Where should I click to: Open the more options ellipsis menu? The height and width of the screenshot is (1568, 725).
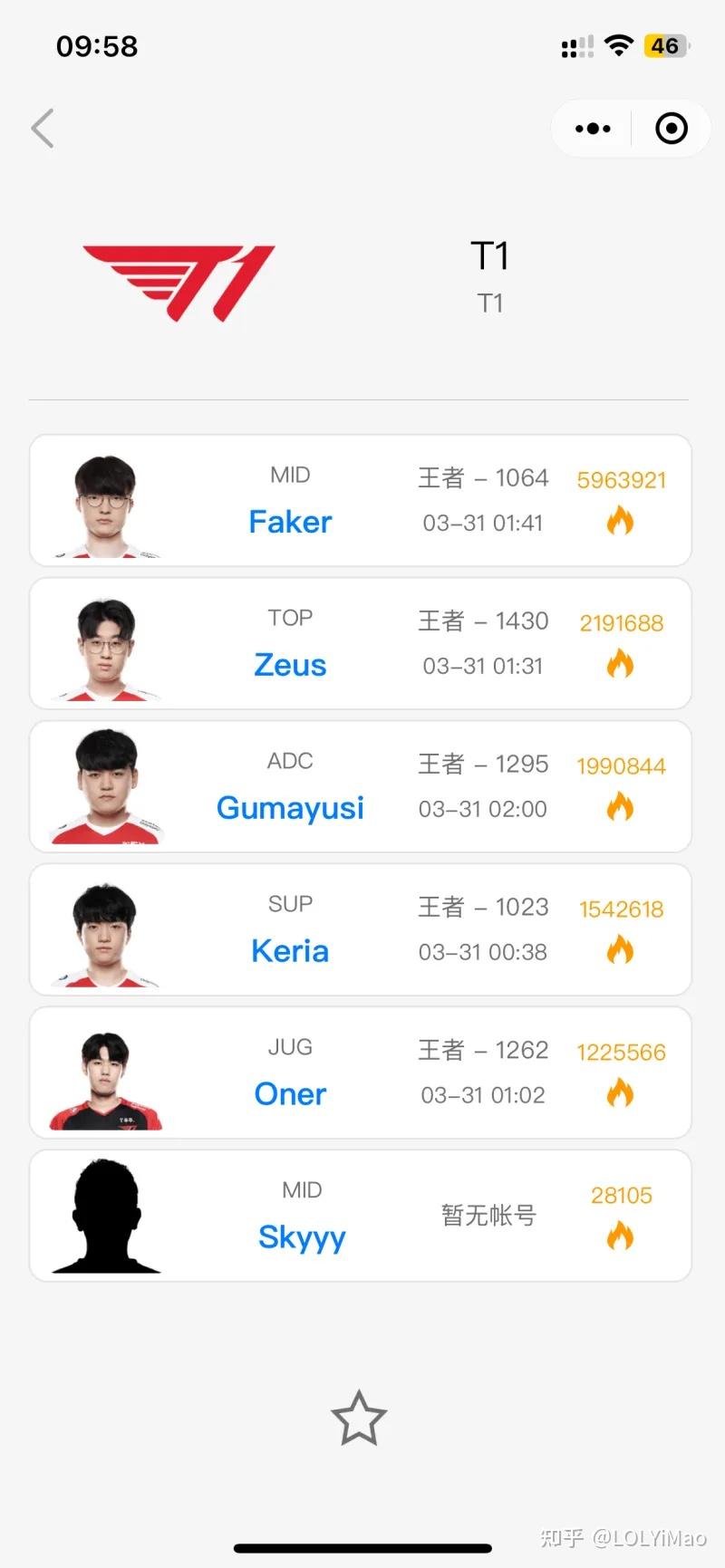point(591,128)
